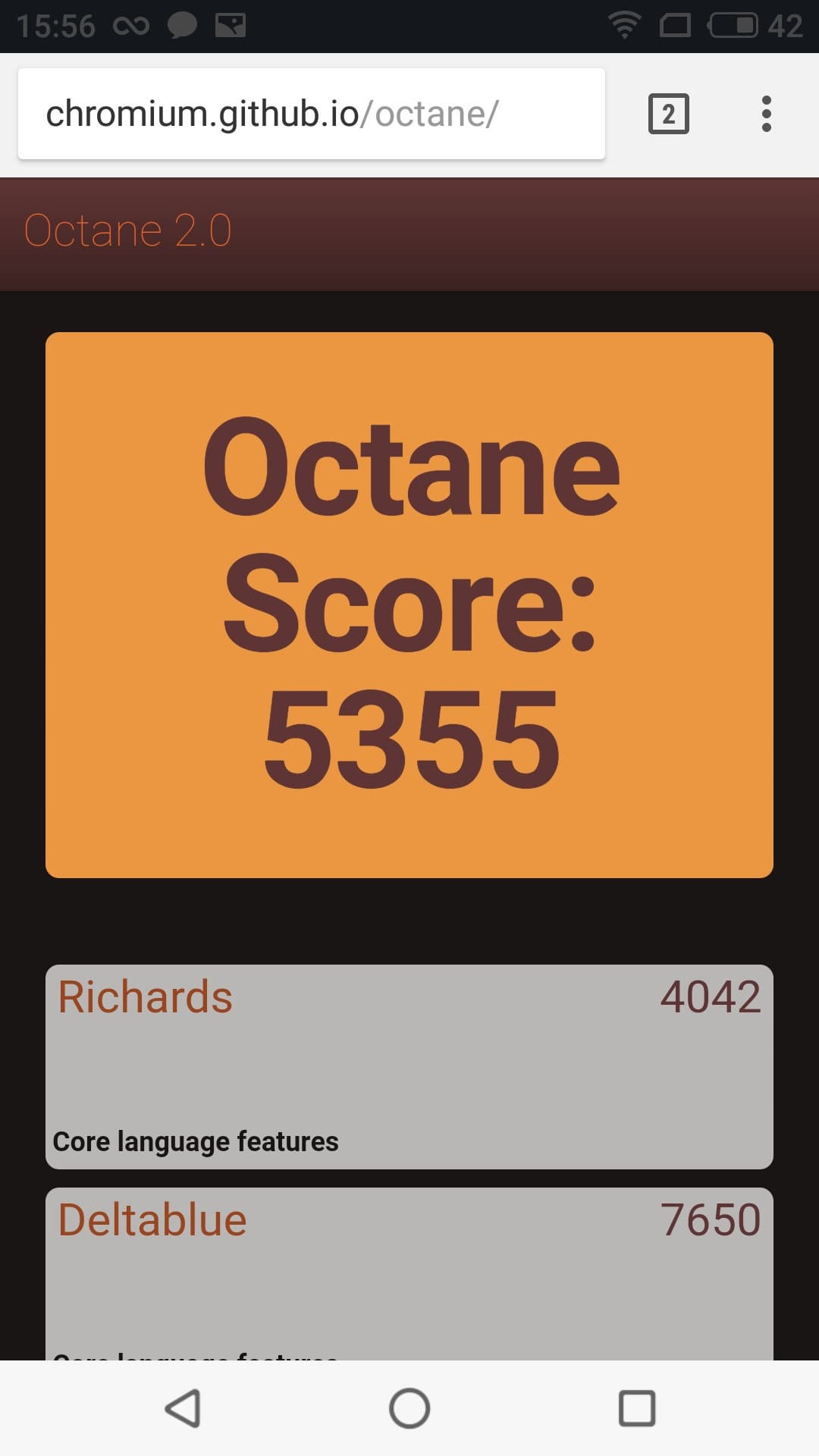Tap the Octane 2.0 header link
The image size is (819, 1456).
(x=127, y=231)
